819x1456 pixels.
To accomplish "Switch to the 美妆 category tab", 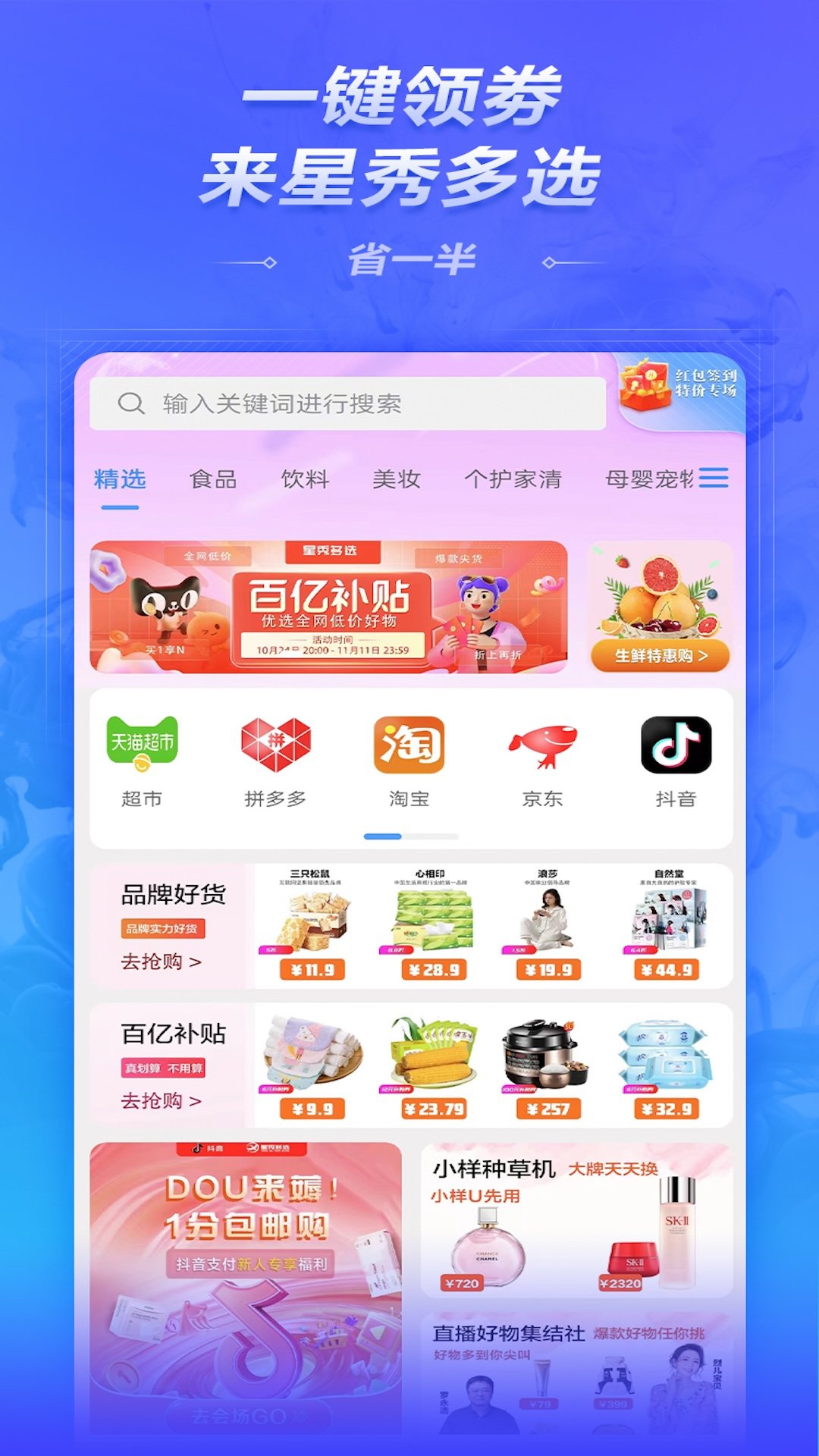I will click(397, 479).
